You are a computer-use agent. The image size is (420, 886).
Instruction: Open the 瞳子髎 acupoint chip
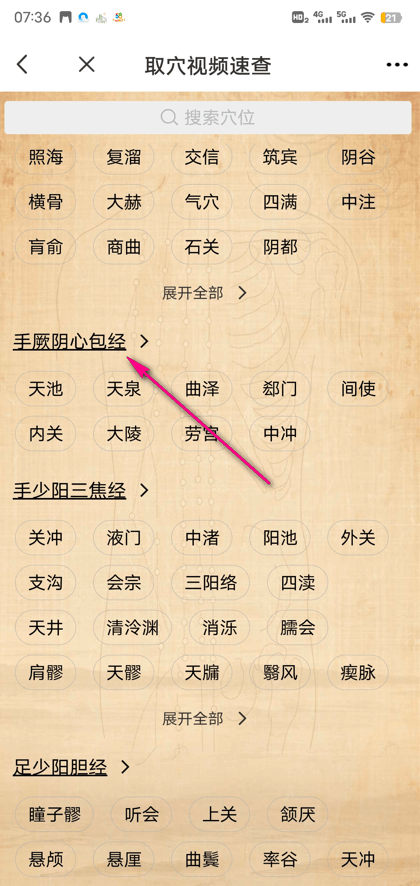[54, 814]
